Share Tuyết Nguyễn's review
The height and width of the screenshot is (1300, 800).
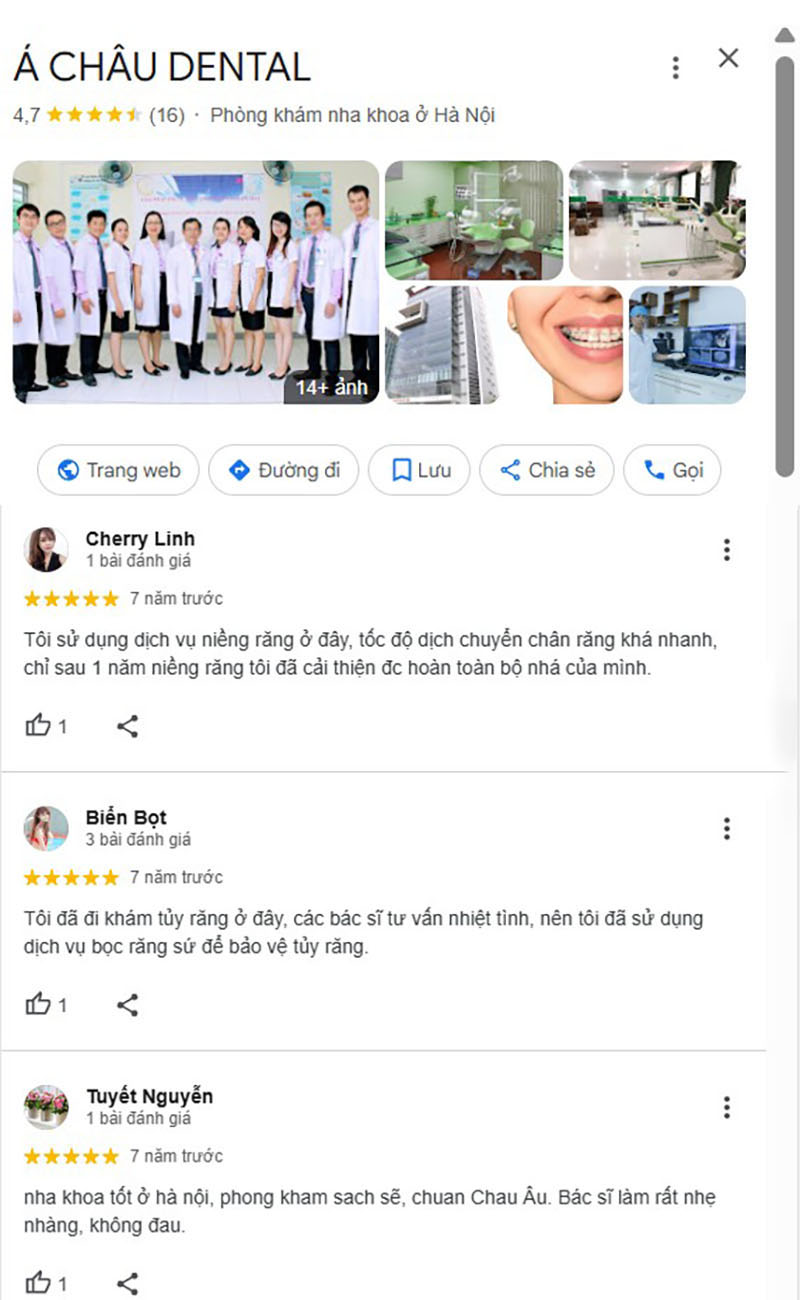click(127, 1282)
